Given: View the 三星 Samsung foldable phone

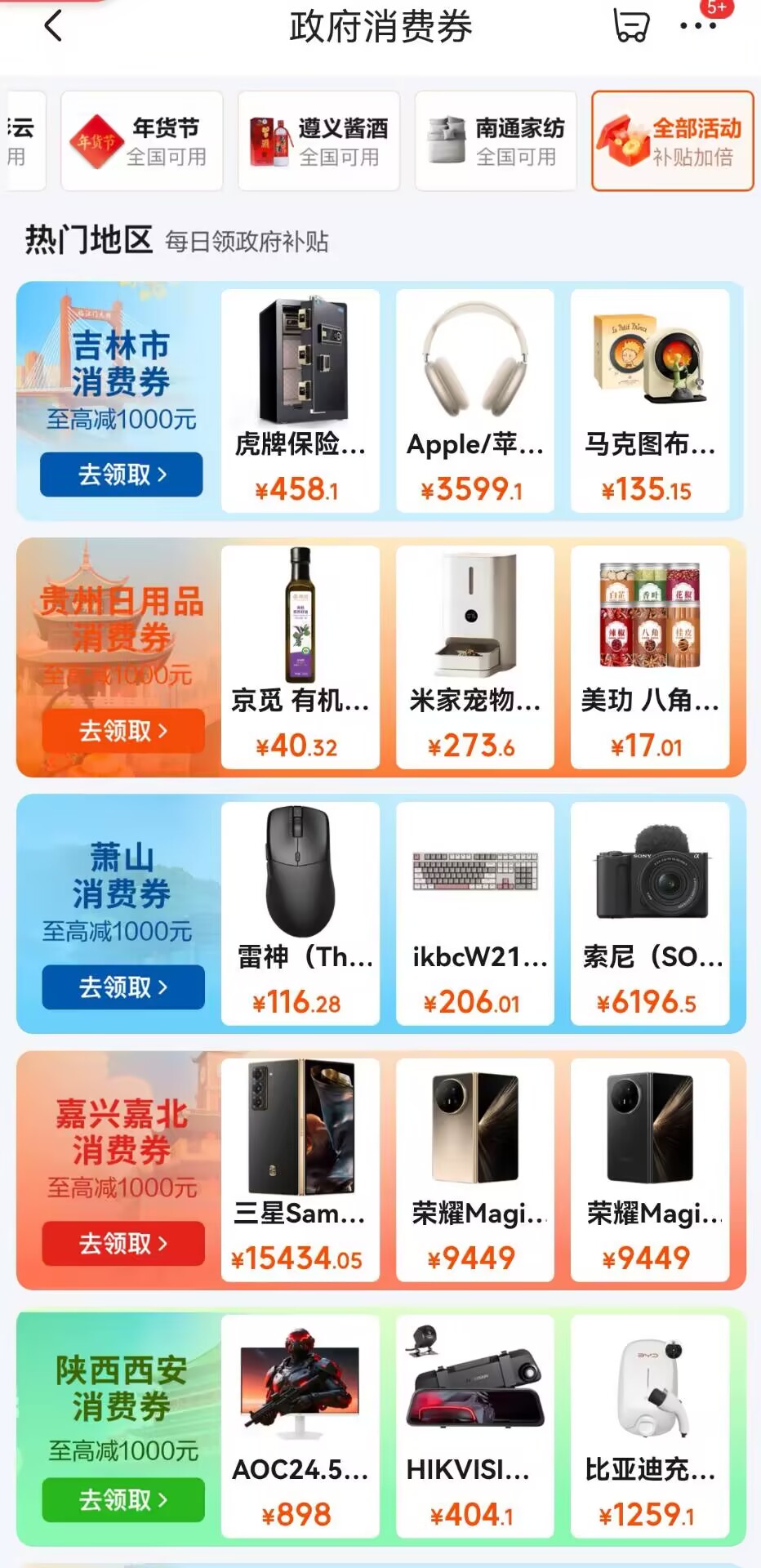Looking at the screenshot, I should [x=300, y=1170].
